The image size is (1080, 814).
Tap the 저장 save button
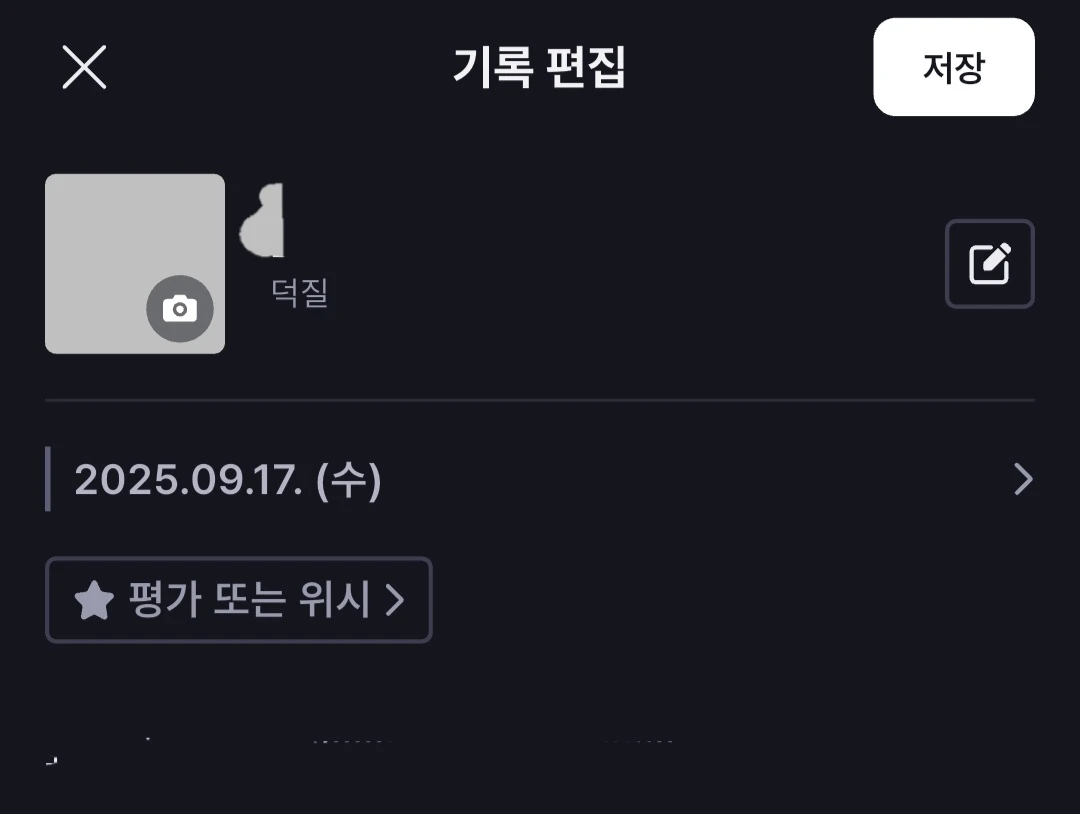click(953, 67)
